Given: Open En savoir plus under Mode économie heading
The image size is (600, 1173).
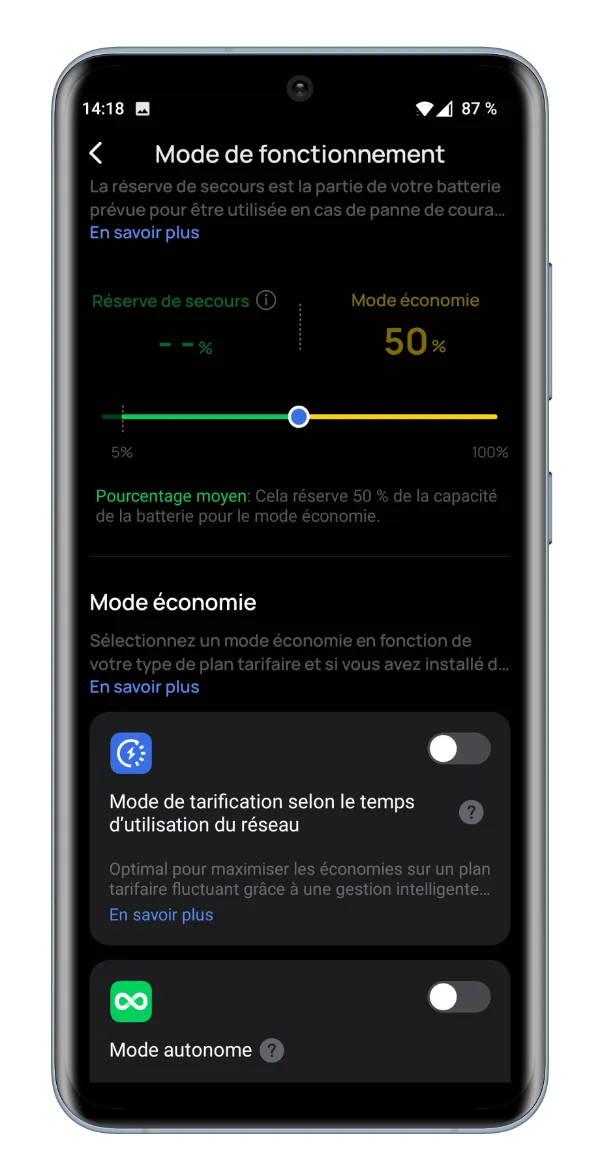Looking at the screenshot, I should pyautogui.click(x=144, y=687).
